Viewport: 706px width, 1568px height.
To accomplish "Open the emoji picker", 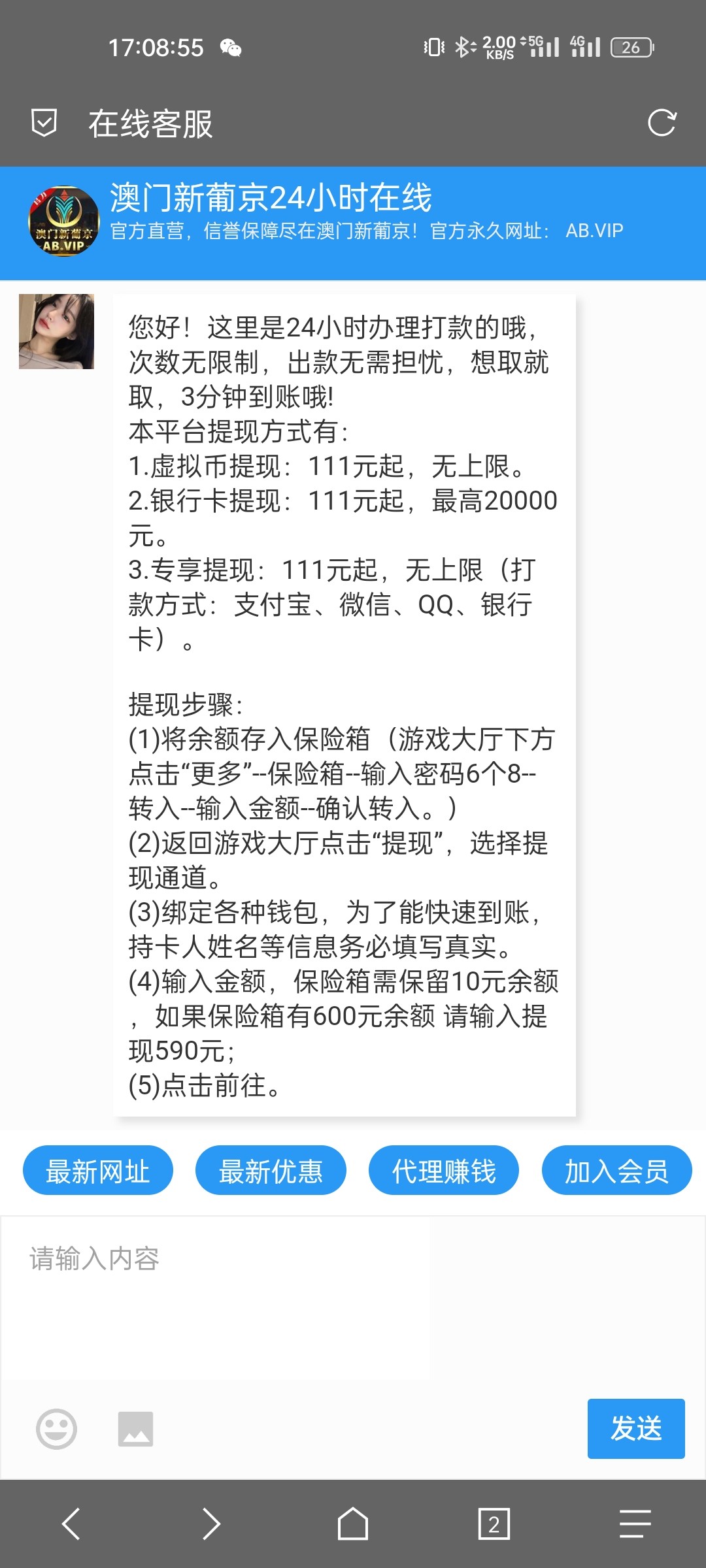I will (56, 1428).
